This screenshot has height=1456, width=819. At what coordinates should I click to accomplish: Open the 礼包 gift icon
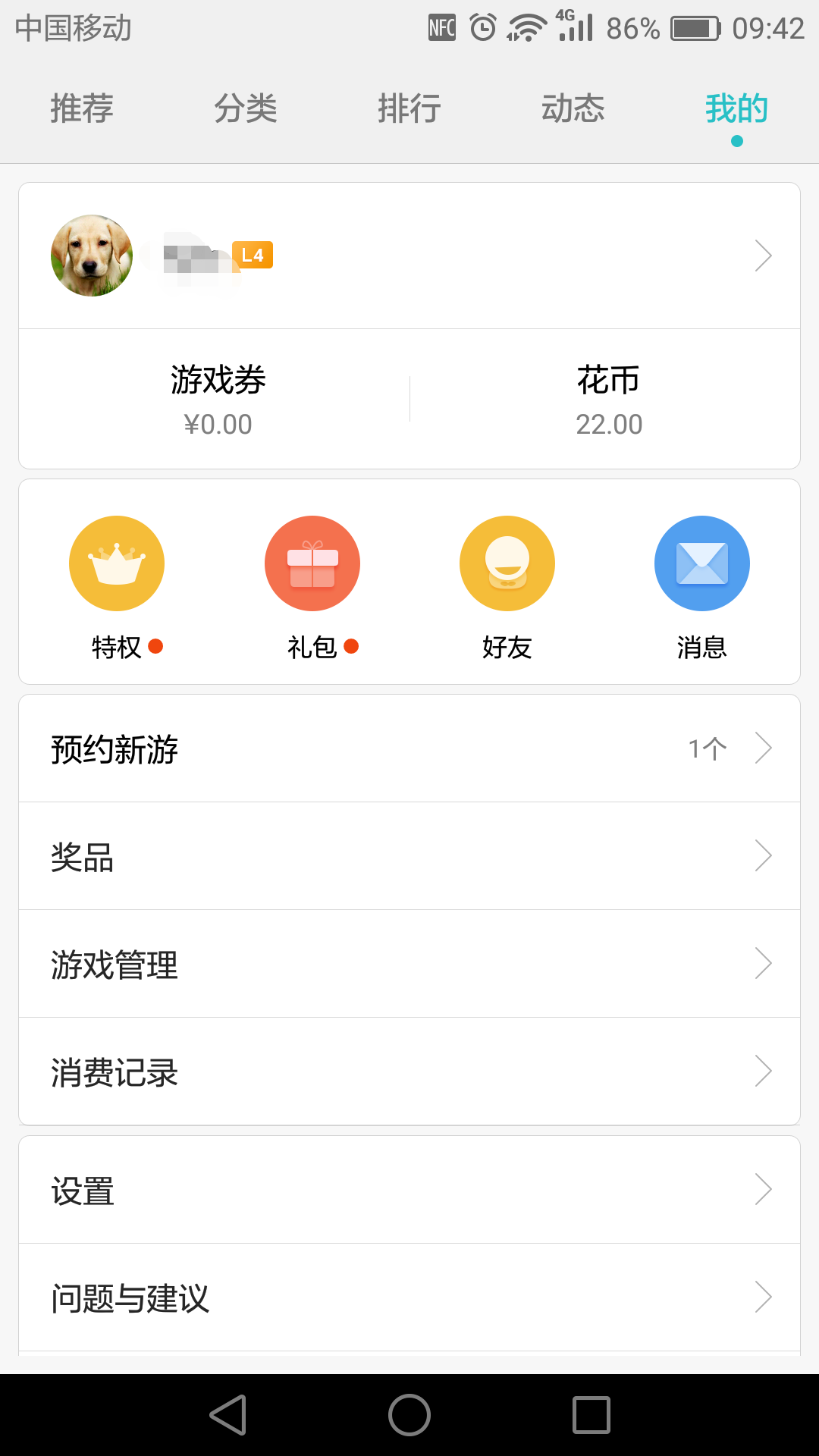point(312,563)
